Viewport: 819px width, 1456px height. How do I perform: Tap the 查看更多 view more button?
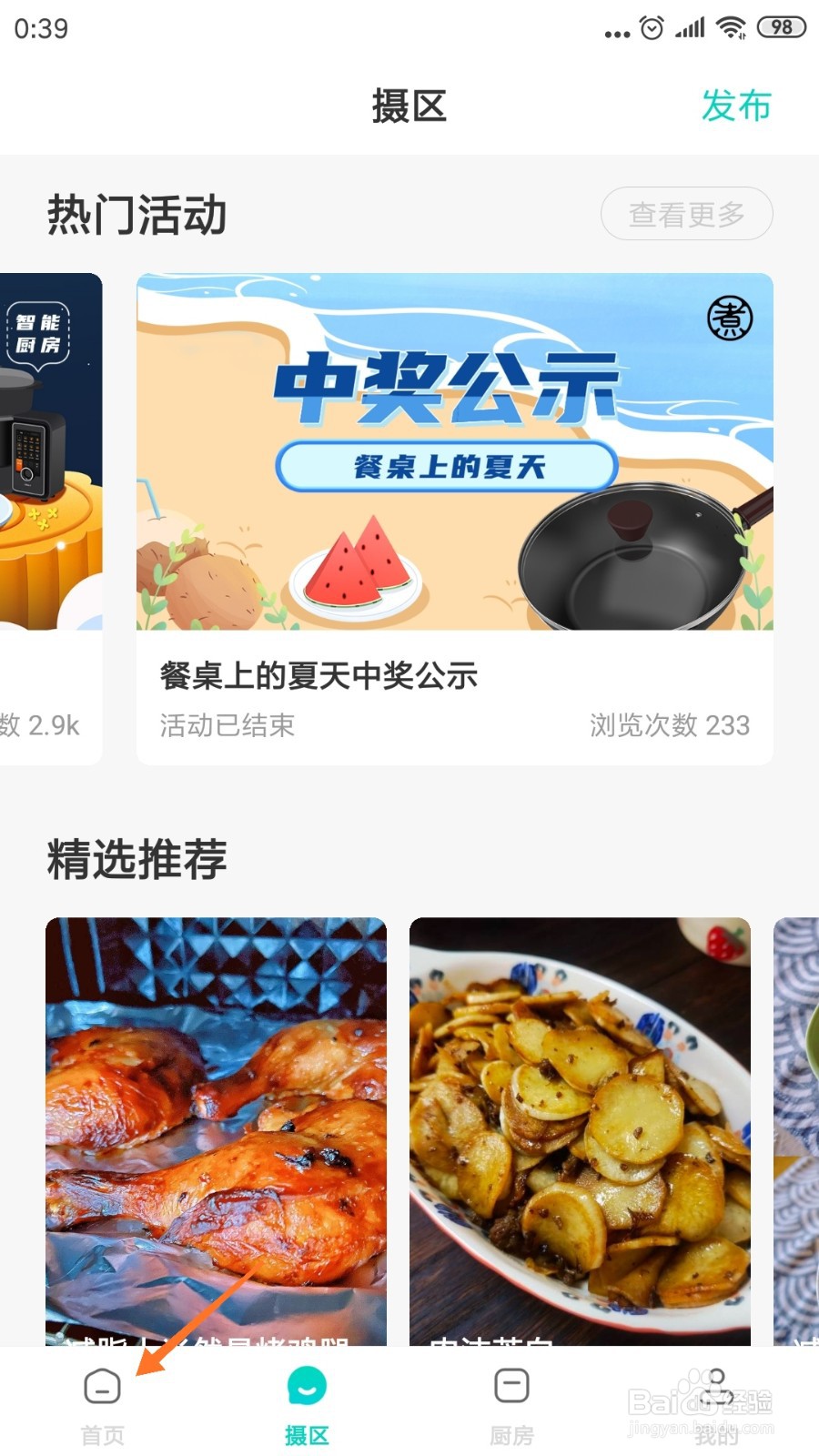(687, 214)
